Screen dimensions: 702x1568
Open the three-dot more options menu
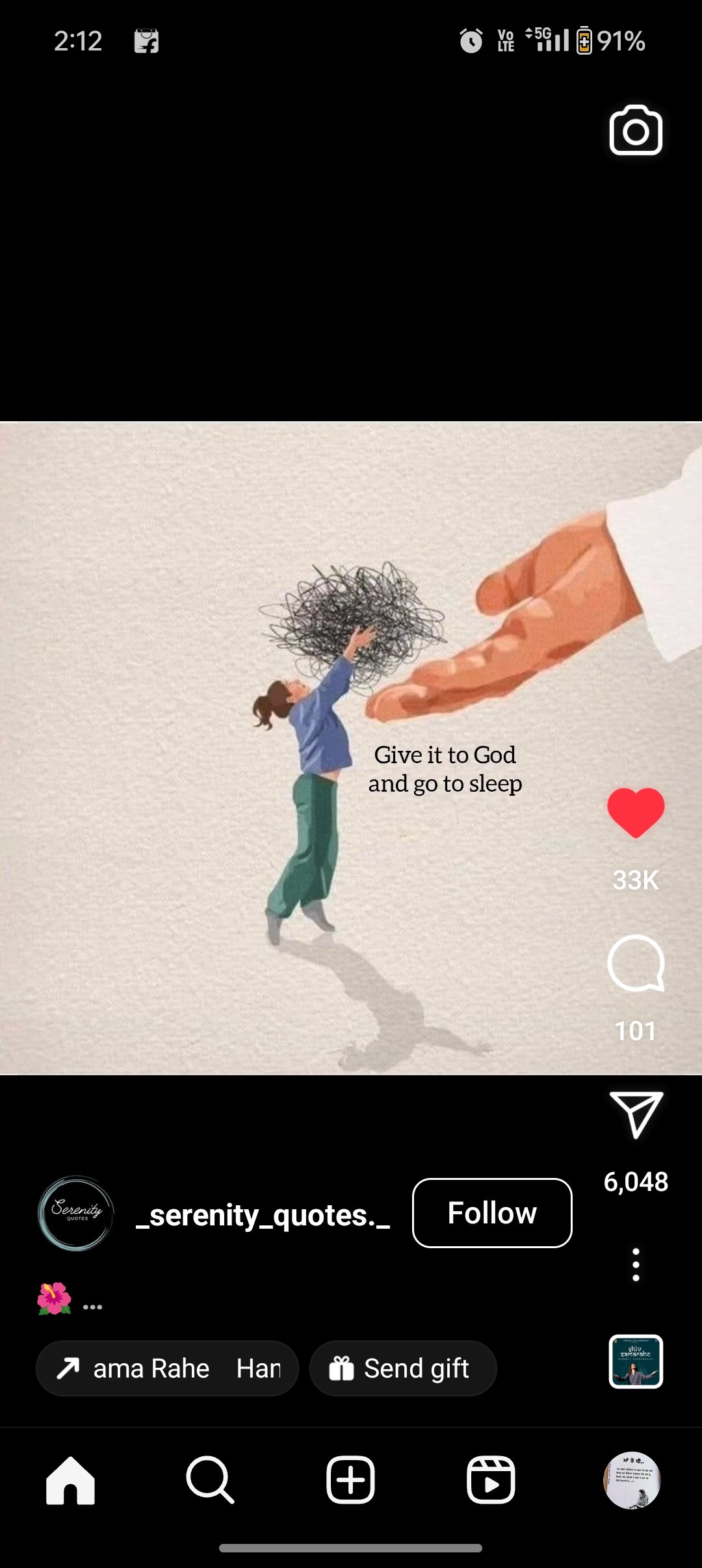[x=636, y=1264]
